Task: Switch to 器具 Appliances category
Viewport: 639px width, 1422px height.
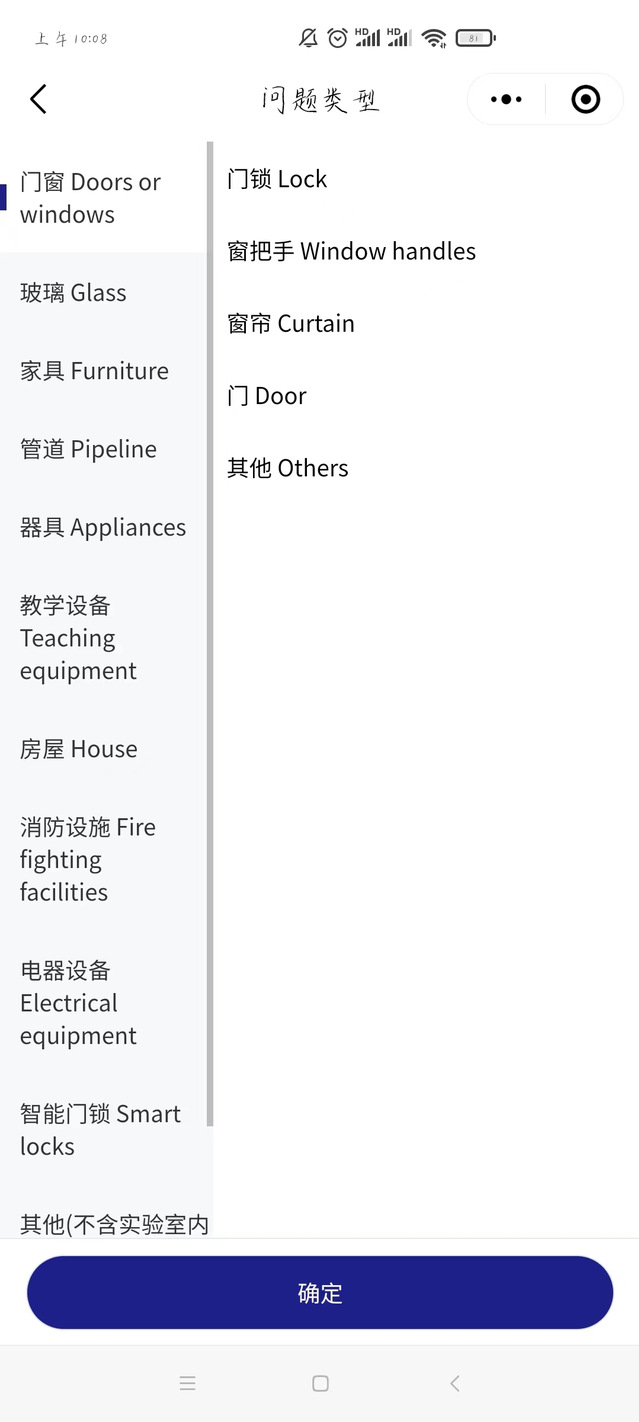Action: pos(103,527)
